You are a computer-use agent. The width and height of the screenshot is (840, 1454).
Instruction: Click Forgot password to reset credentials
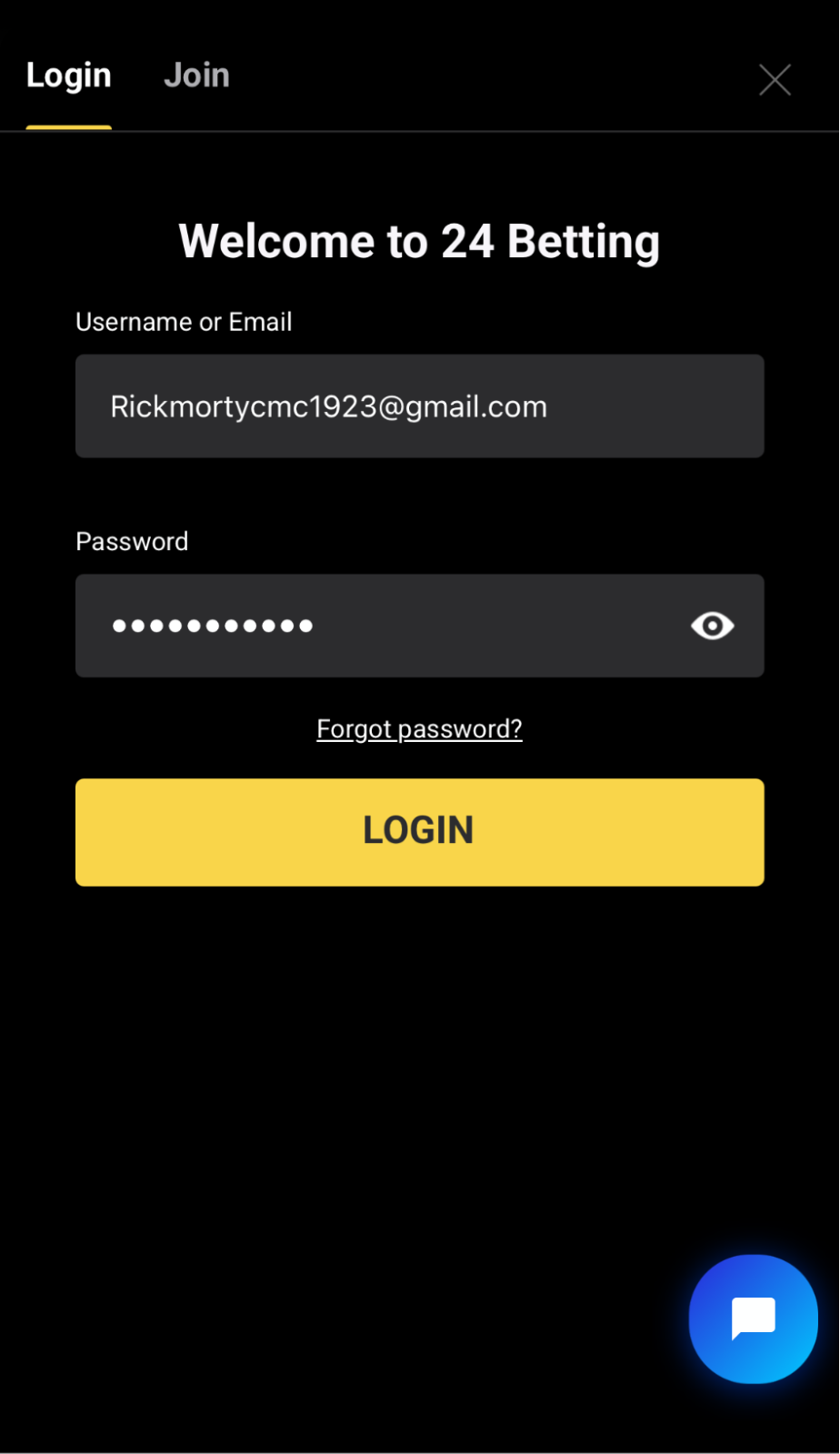(x=419, y=728)
